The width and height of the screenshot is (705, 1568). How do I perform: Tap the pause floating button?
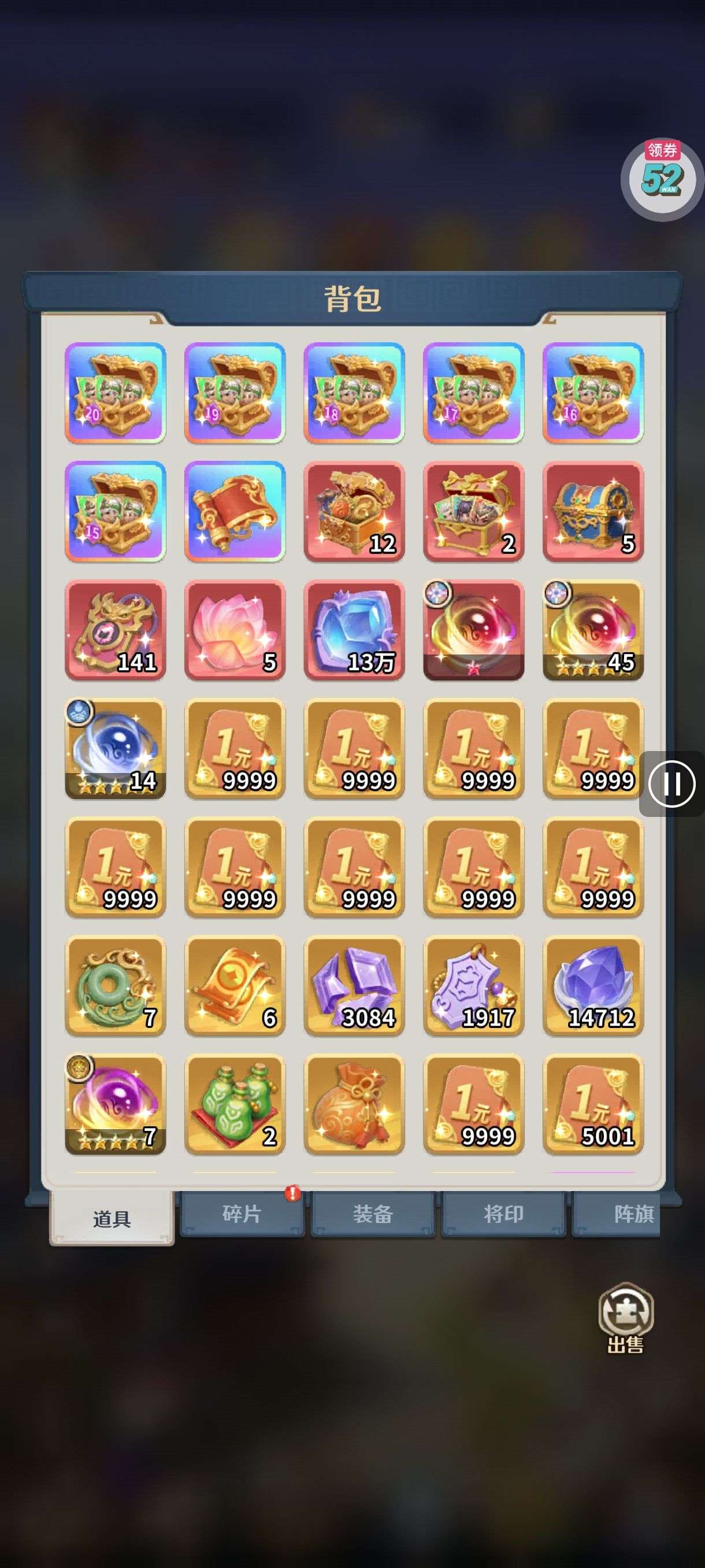[671, 783]
